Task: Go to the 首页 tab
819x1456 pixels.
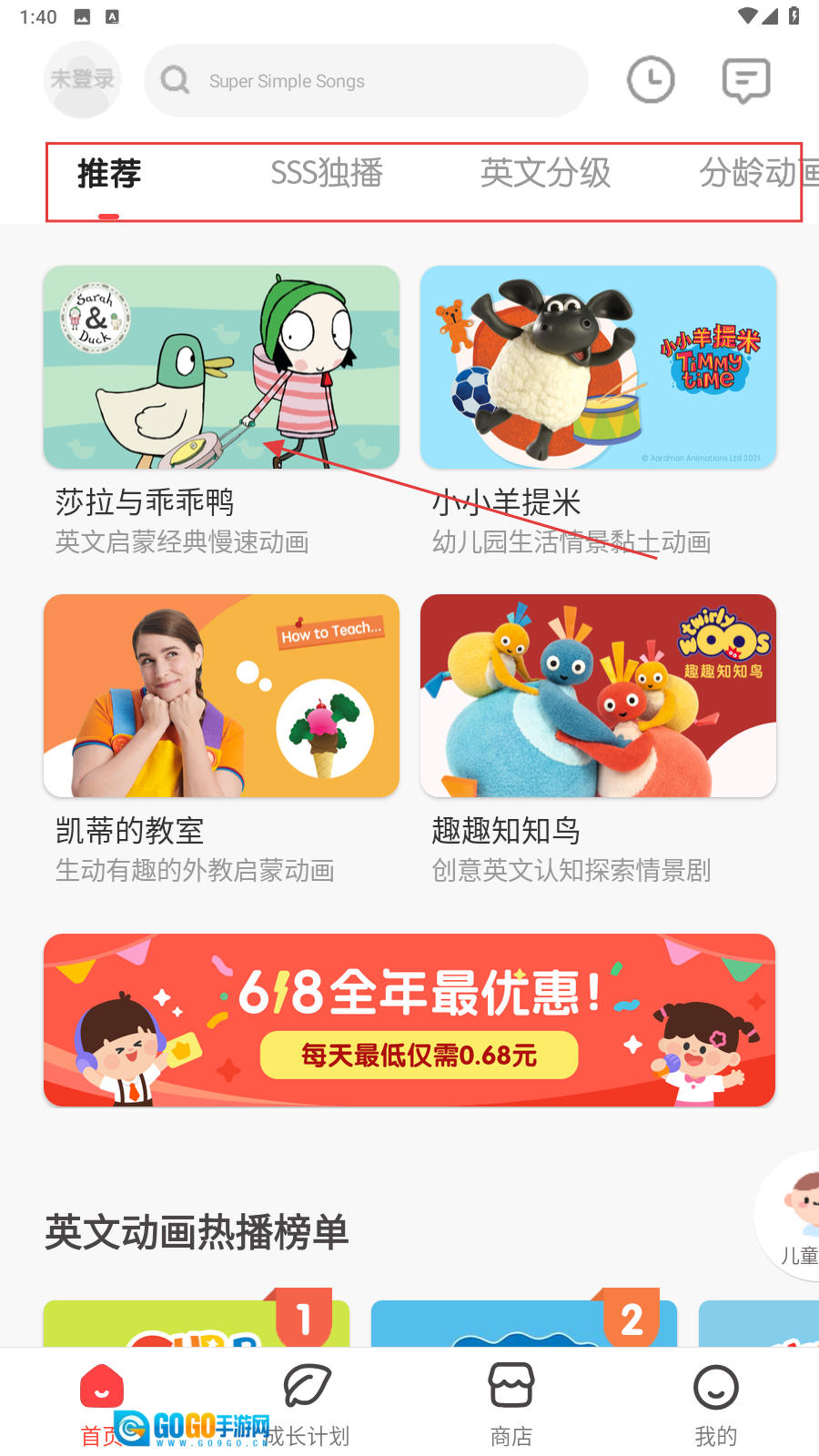Action: [101, 1403]
